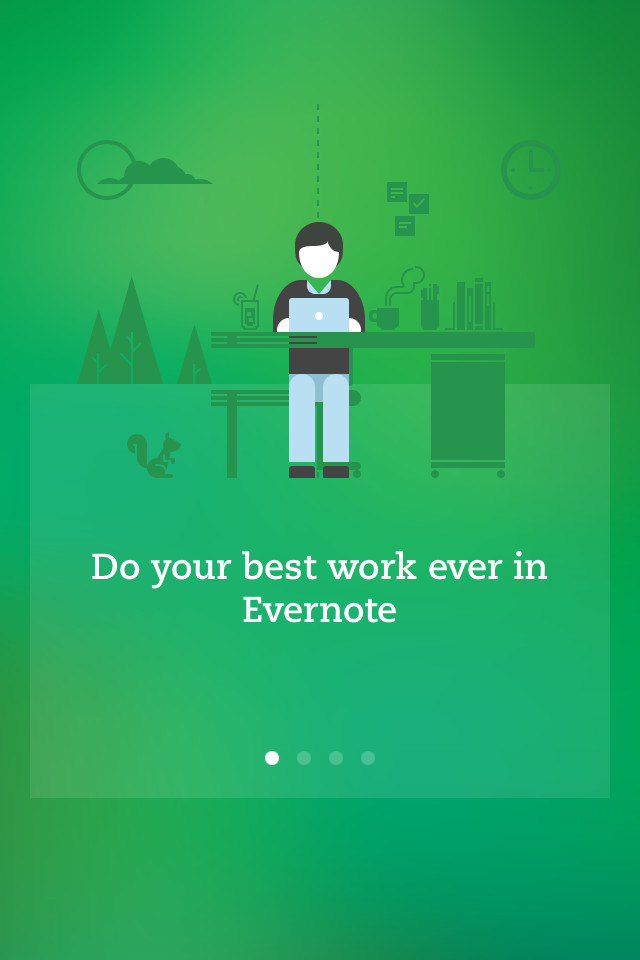
Task: Go to the fourth, last page dot
Action: click(x=368, y=758)
